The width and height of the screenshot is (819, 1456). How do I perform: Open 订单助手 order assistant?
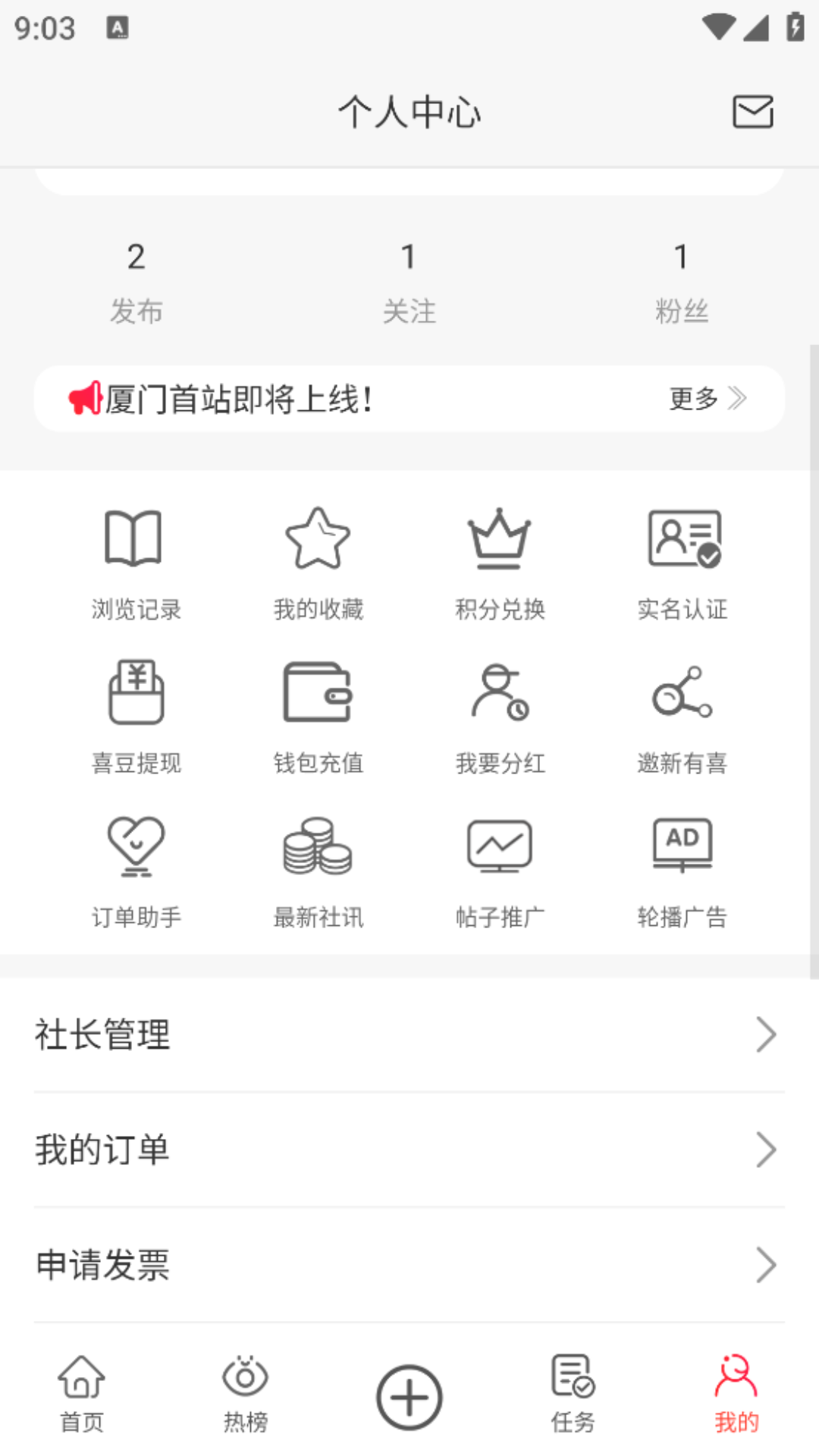[x=135, y=871]
